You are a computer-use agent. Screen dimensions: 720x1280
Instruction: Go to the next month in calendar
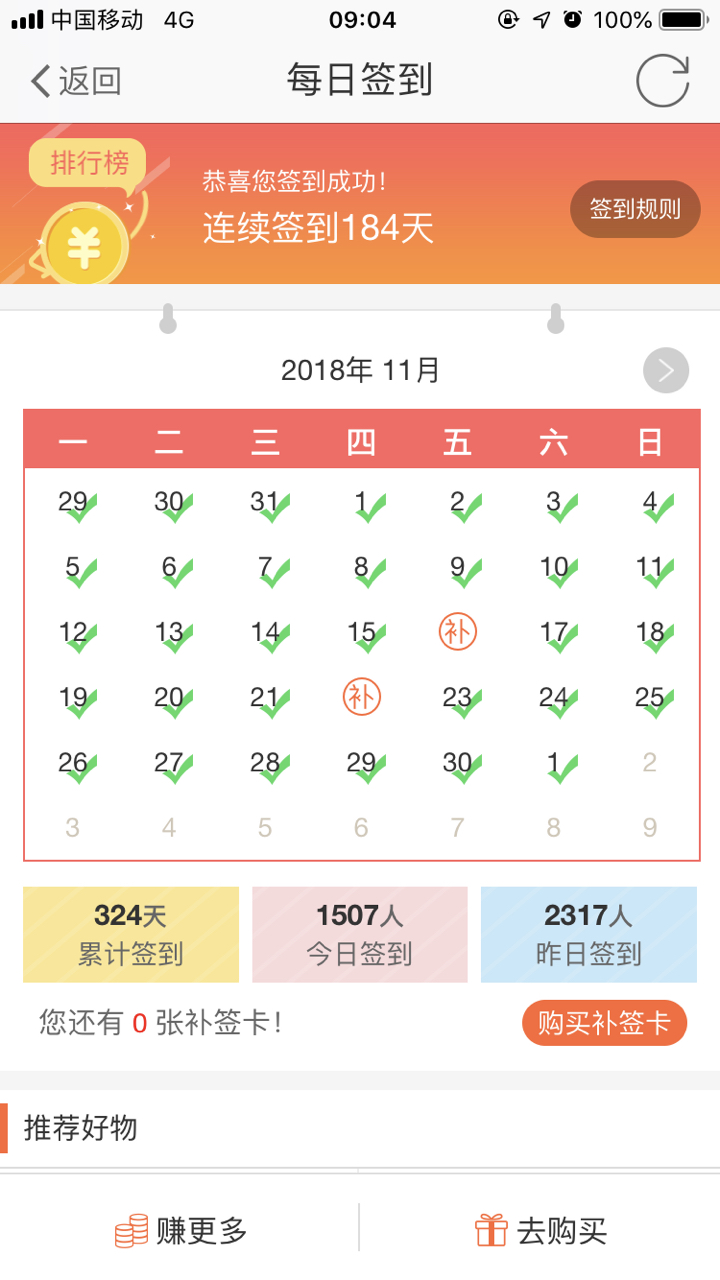(x=666, y=371)
